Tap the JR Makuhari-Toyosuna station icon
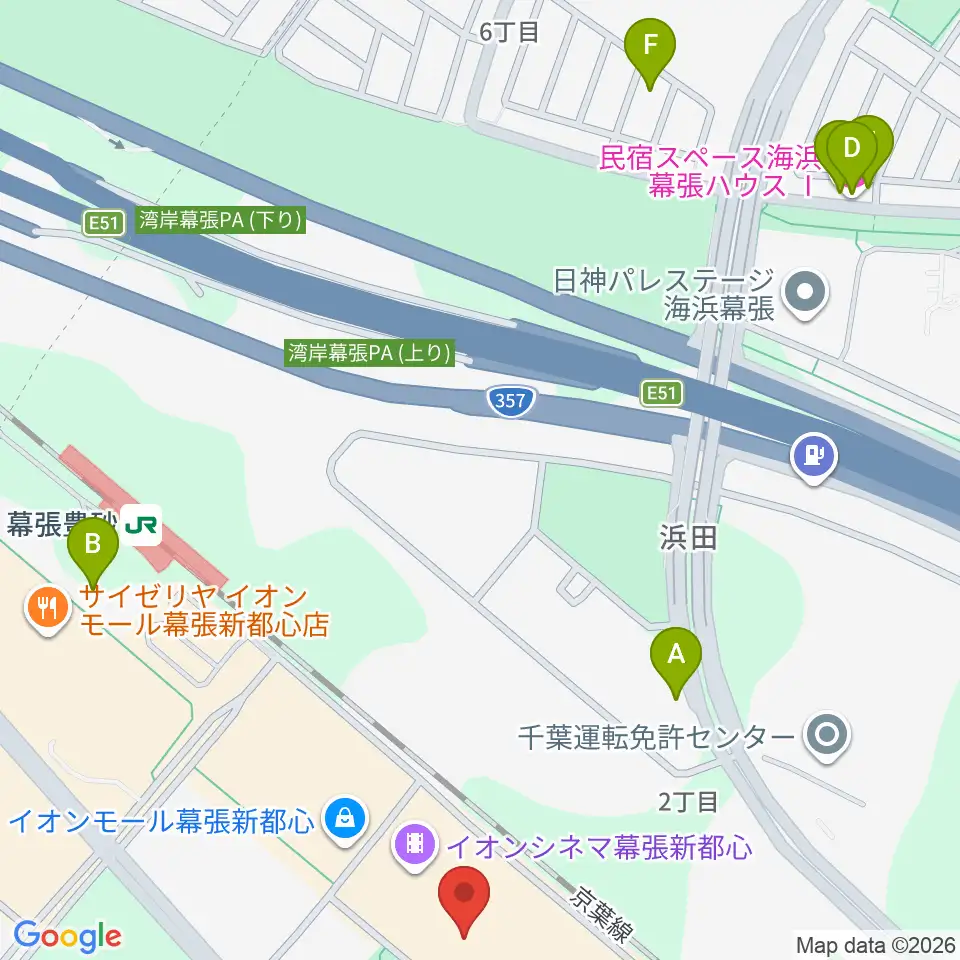 click(142, 525)
